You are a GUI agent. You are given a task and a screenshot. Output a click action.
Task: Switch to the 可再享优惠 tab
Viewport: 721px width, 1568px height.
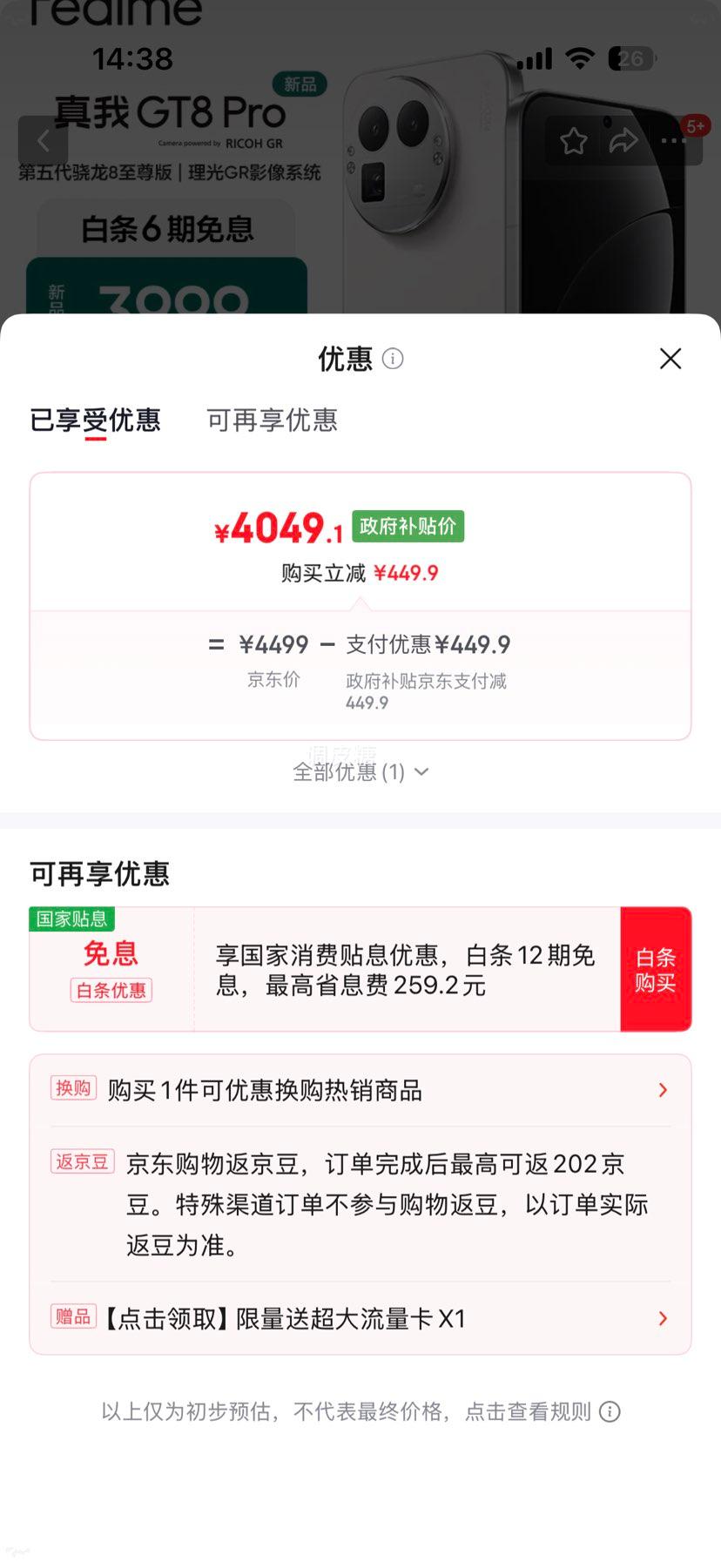pyautogui.click(x=271, y=421)
